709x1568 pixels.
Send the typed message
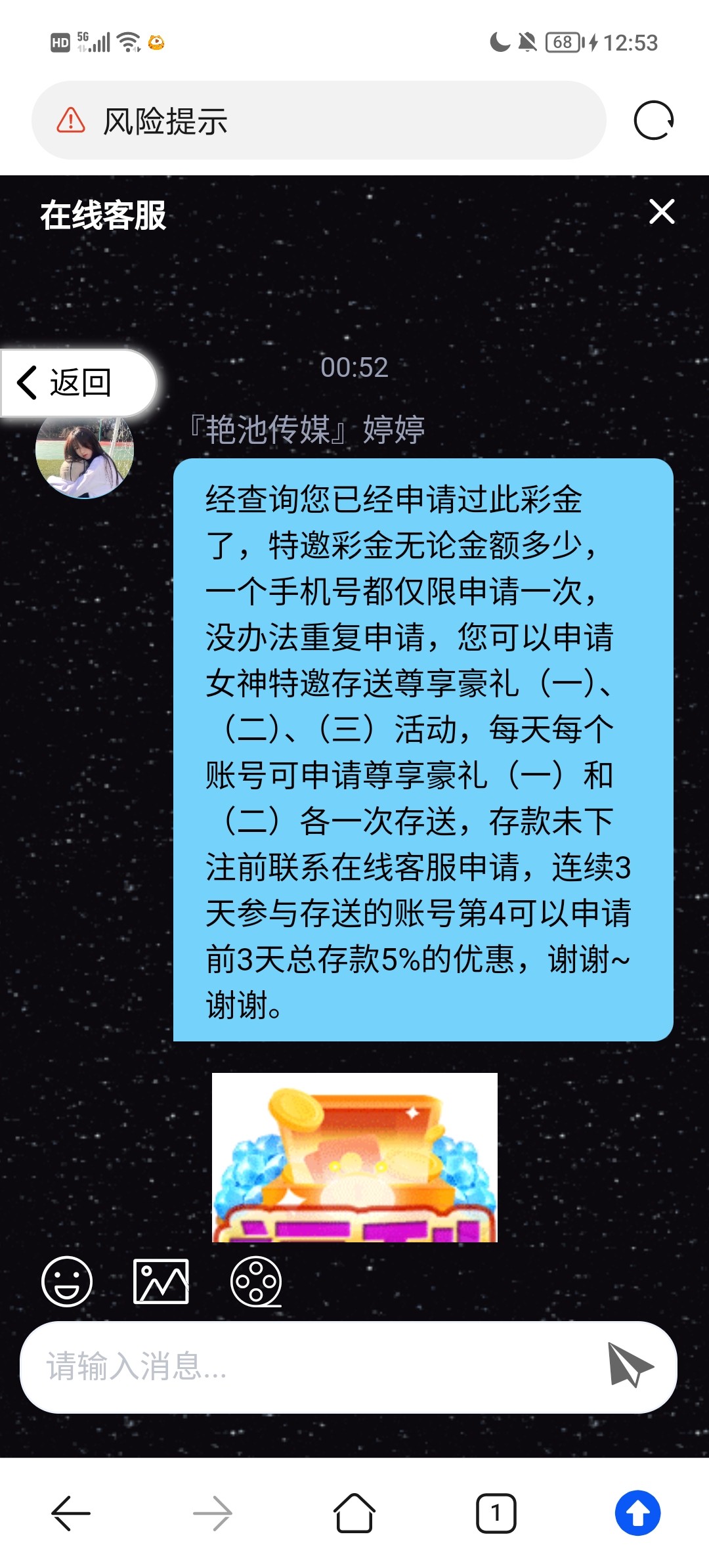(630, 1365)
